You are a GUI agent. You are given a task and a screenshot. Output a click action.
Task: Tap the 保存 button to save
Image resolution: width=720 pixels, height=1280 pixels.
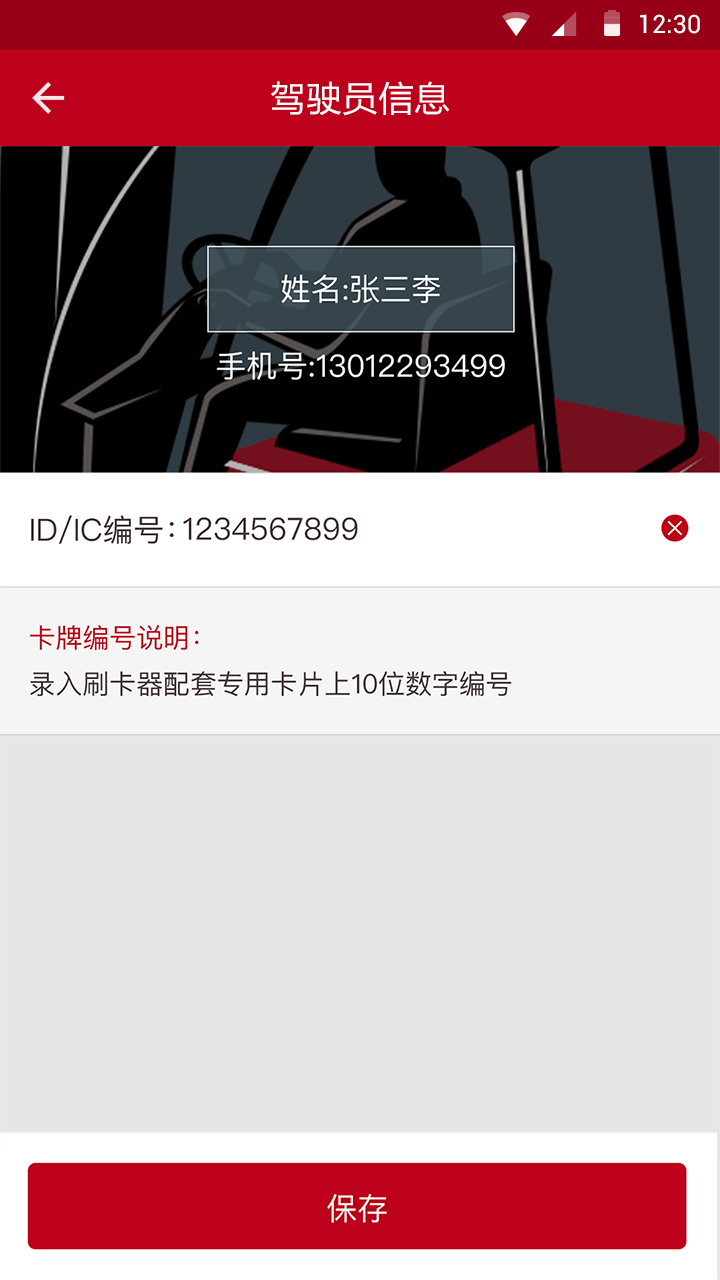tap(357, 1206)
